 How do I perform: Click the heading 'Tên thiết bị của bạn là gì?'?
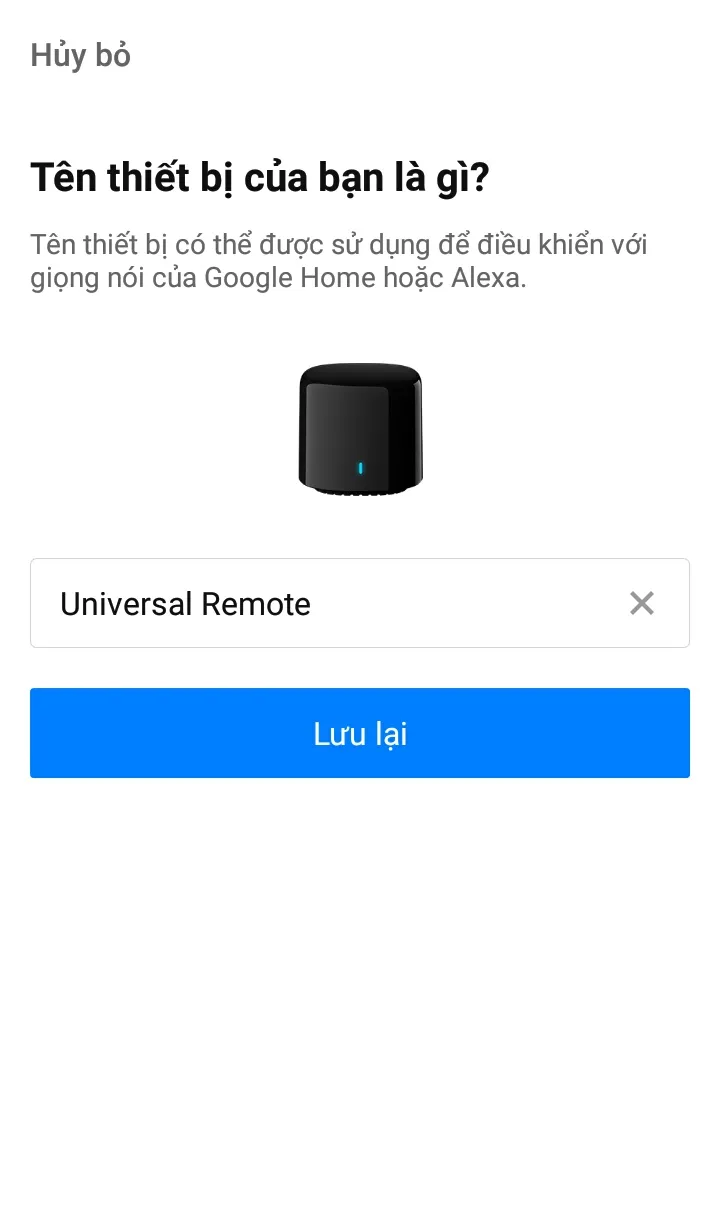tap(277, 177)
